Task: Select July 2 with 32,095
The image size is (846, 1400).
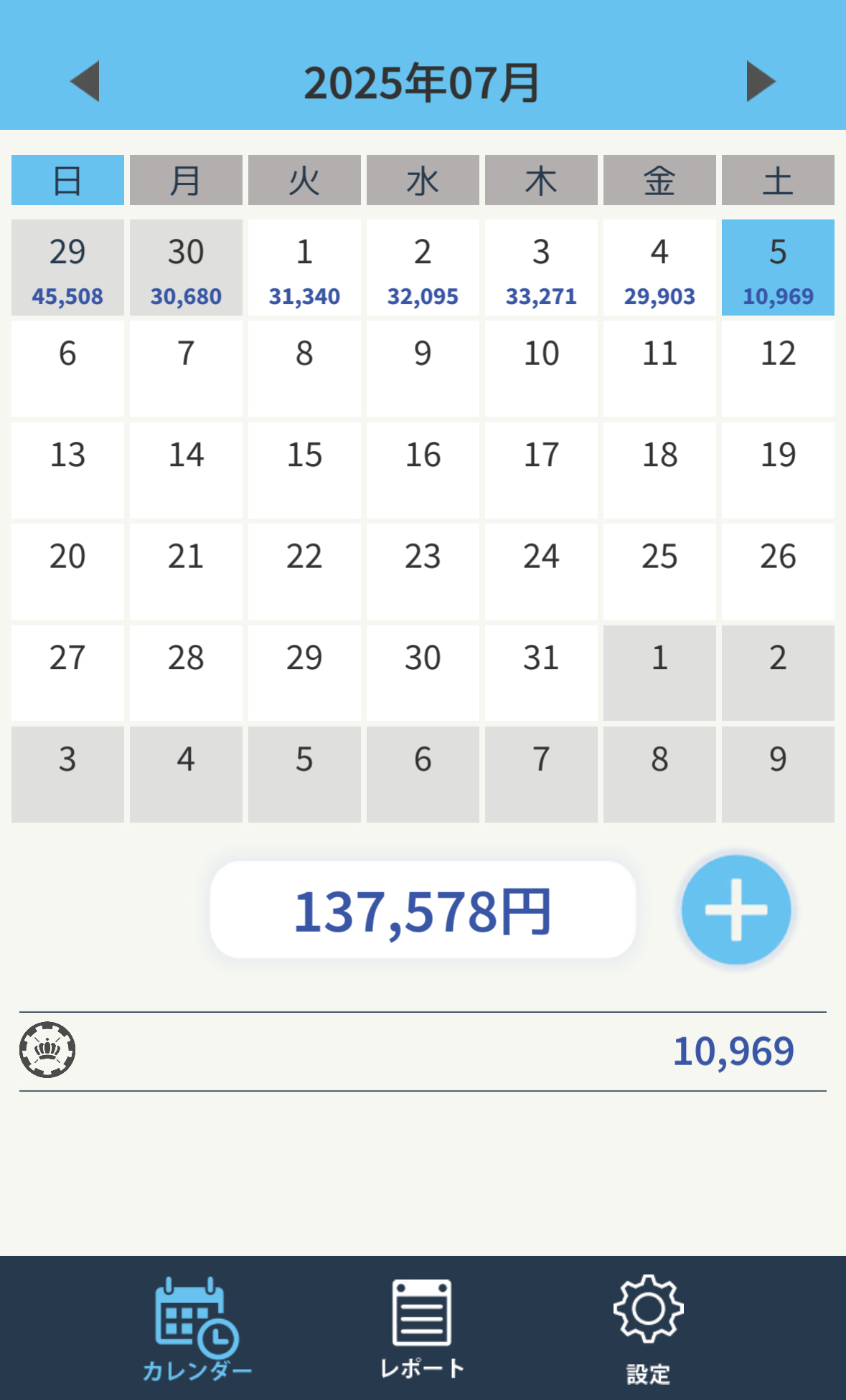Action: [423, 268]
